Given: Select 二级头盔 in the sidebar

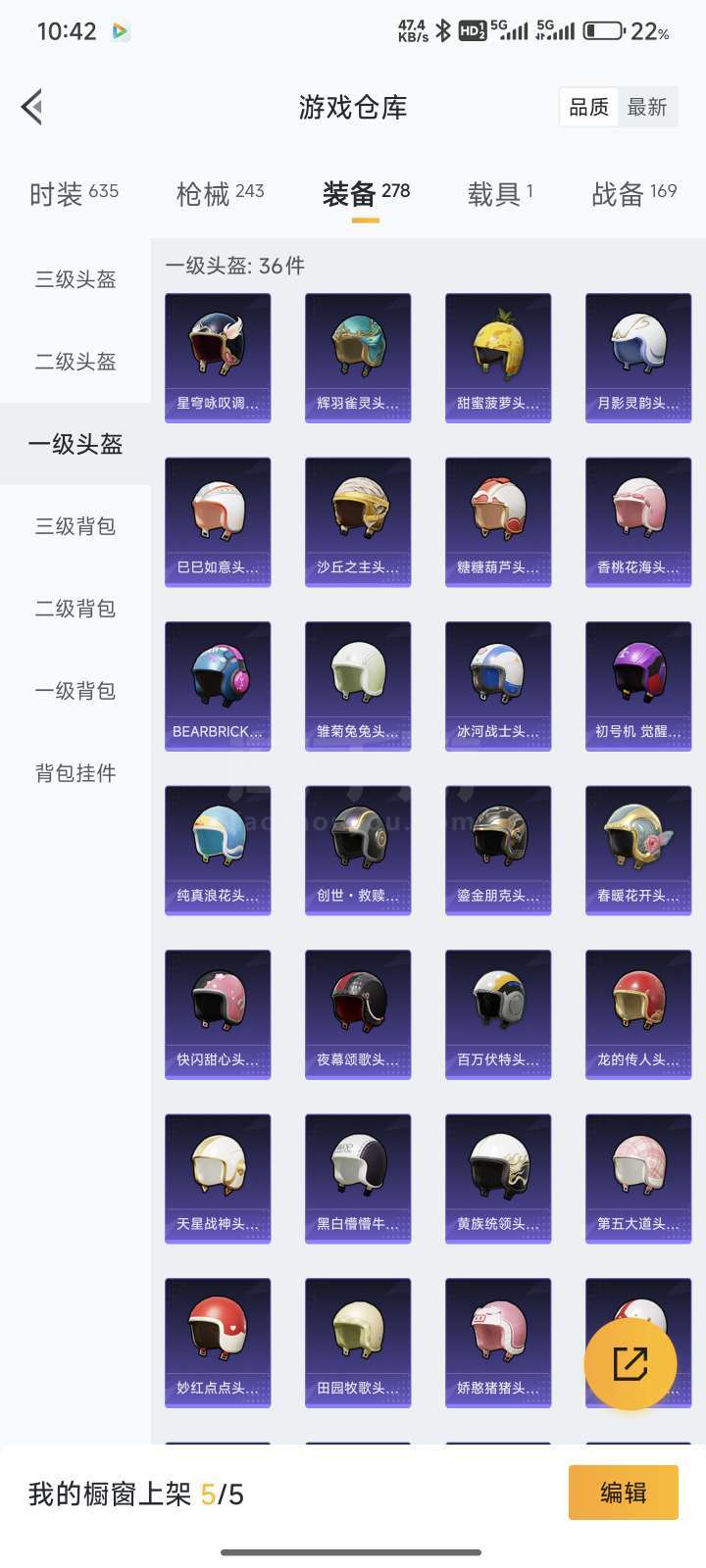Looking at the screenshot, I should pos(76,362).
